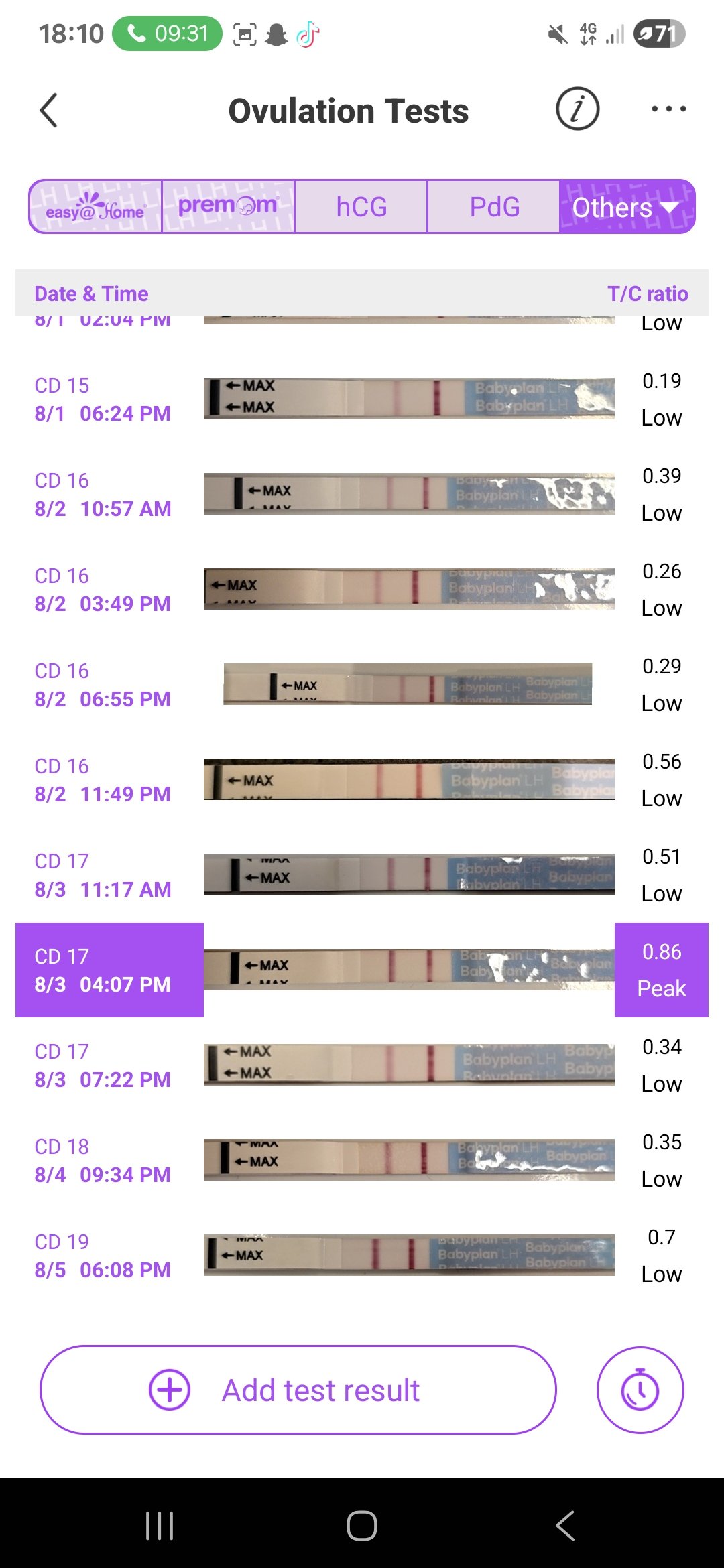Open the info icon beside the title

(x=577, y=109)
